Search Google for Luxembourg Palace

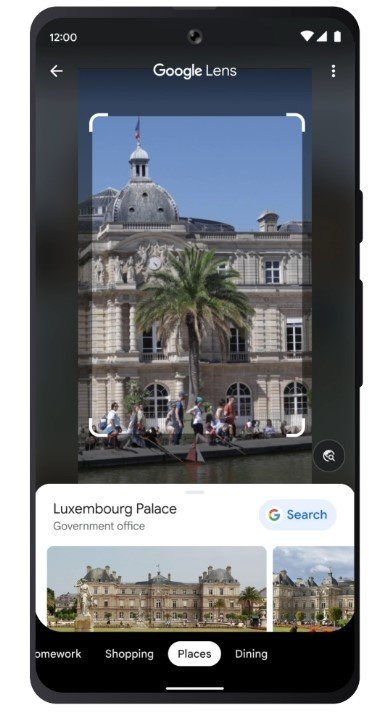point(298,514)
